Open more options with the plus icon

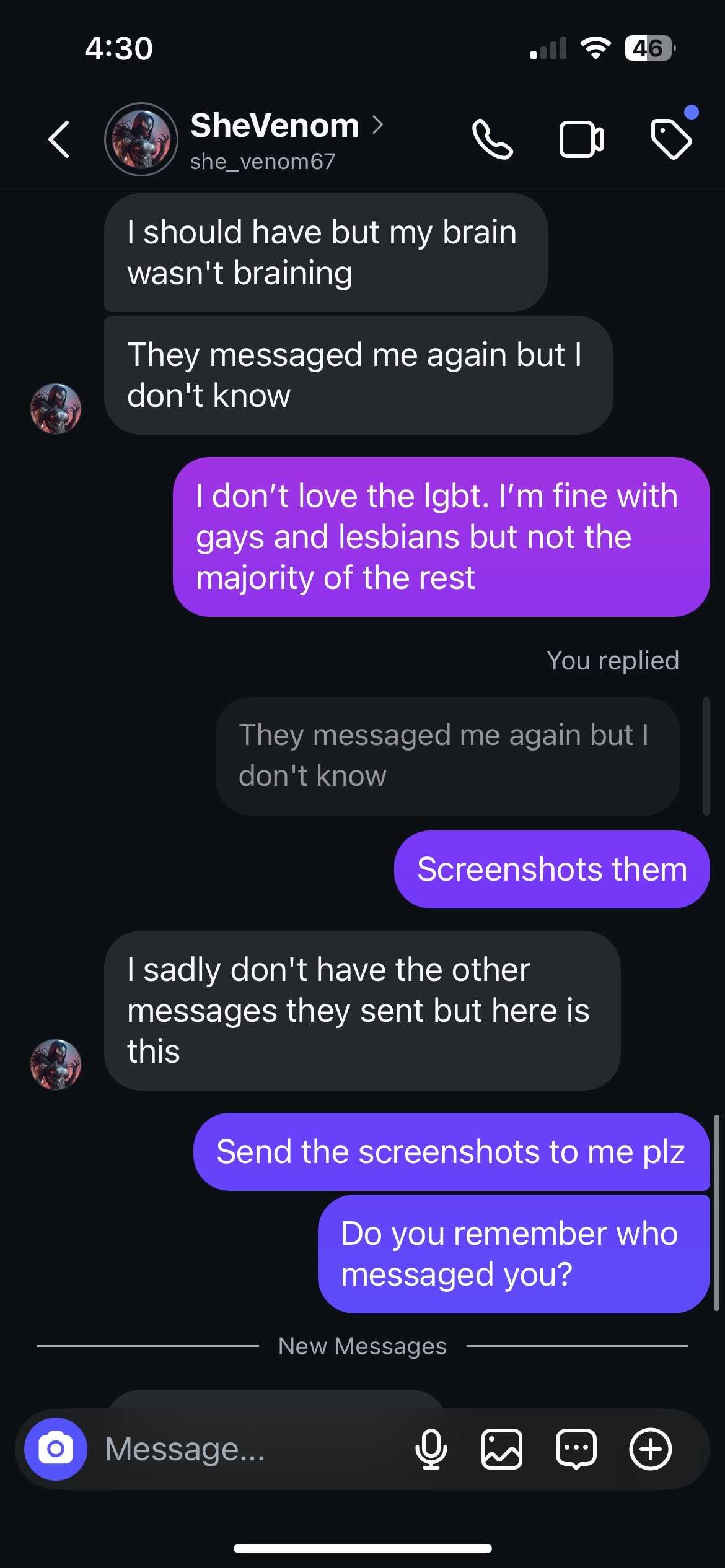[651, 1449]
